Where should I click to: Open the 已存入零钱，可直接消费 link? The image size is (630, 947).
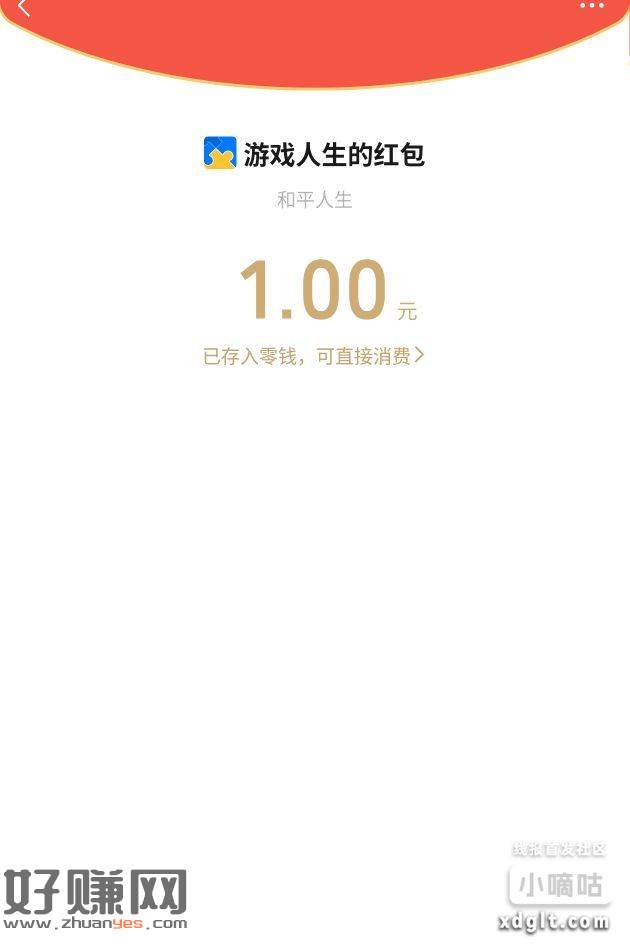tap(313, 356)
